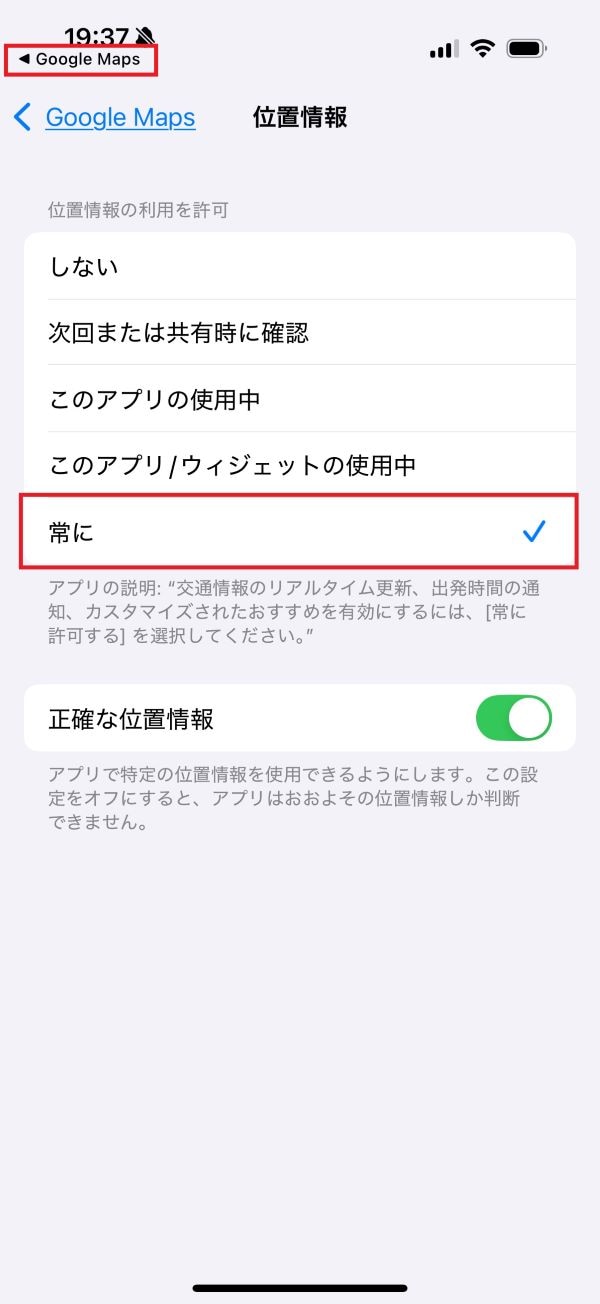Image resolution: width=600 pixels, height=1304 pixels.
Task: Select 常に location permission
Action: [299, 532]
